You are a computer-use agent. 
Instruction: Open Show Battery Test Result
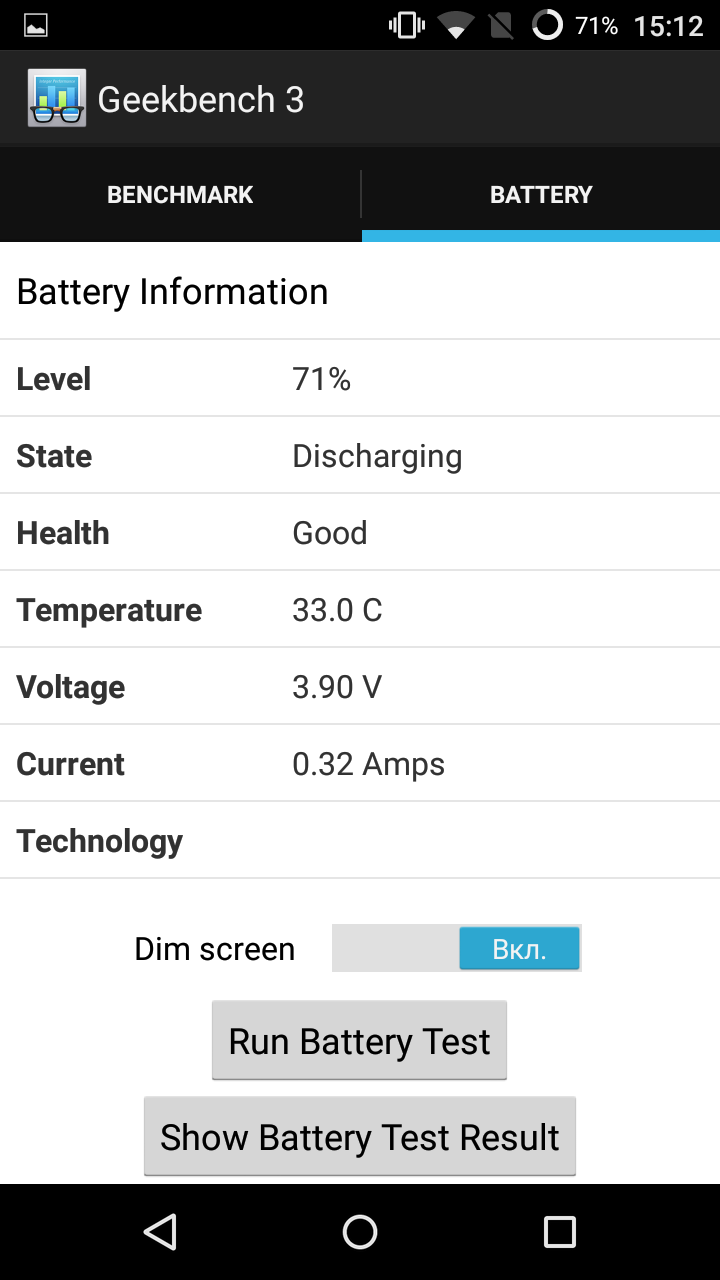(360, 1137)
